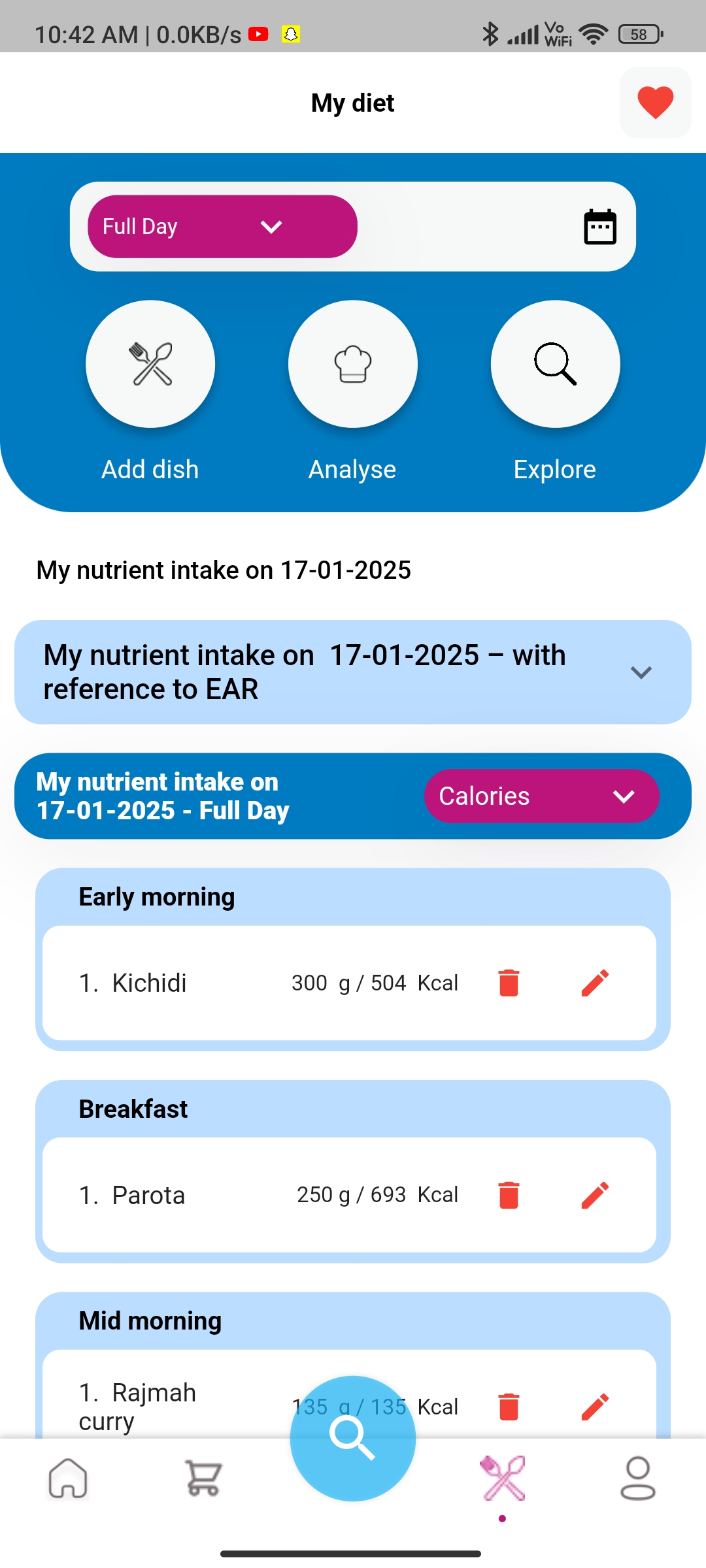Edit the Kichidi entry
This screenshot has height=1568, width=706.
tap(595, 983)
